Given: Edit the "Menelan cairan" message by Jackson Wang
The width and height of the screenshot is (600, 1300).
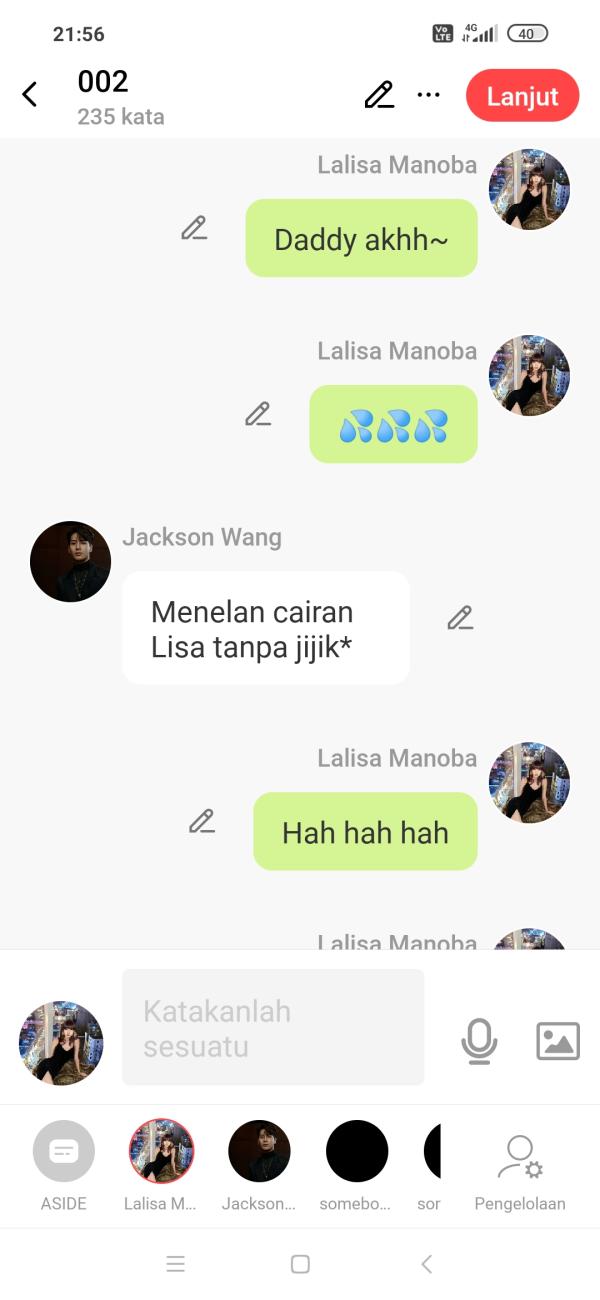Looking at the screenshot, I should pos(460,618).
